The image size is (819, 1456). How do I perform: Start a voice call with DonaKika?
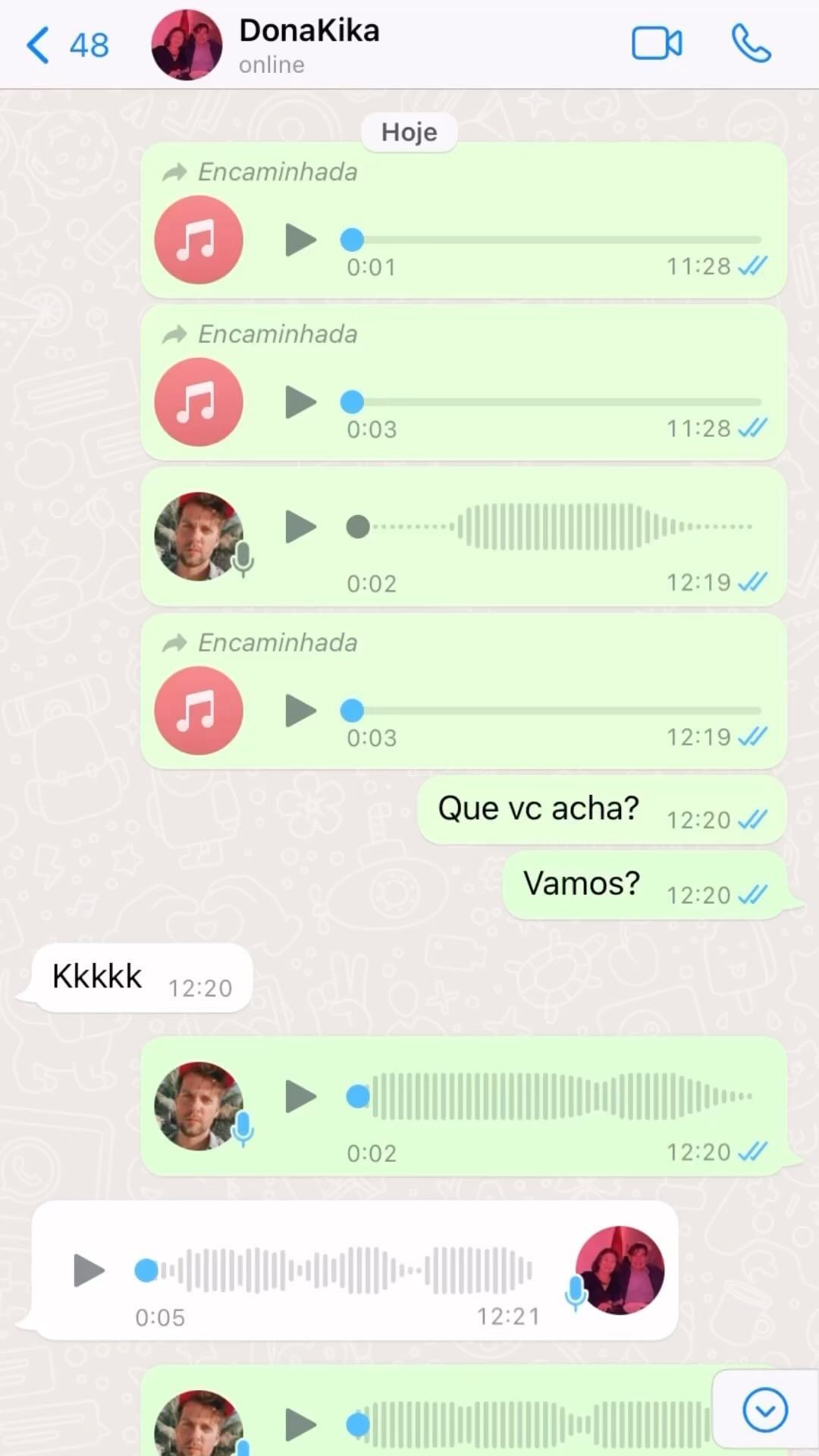(751, 43)
